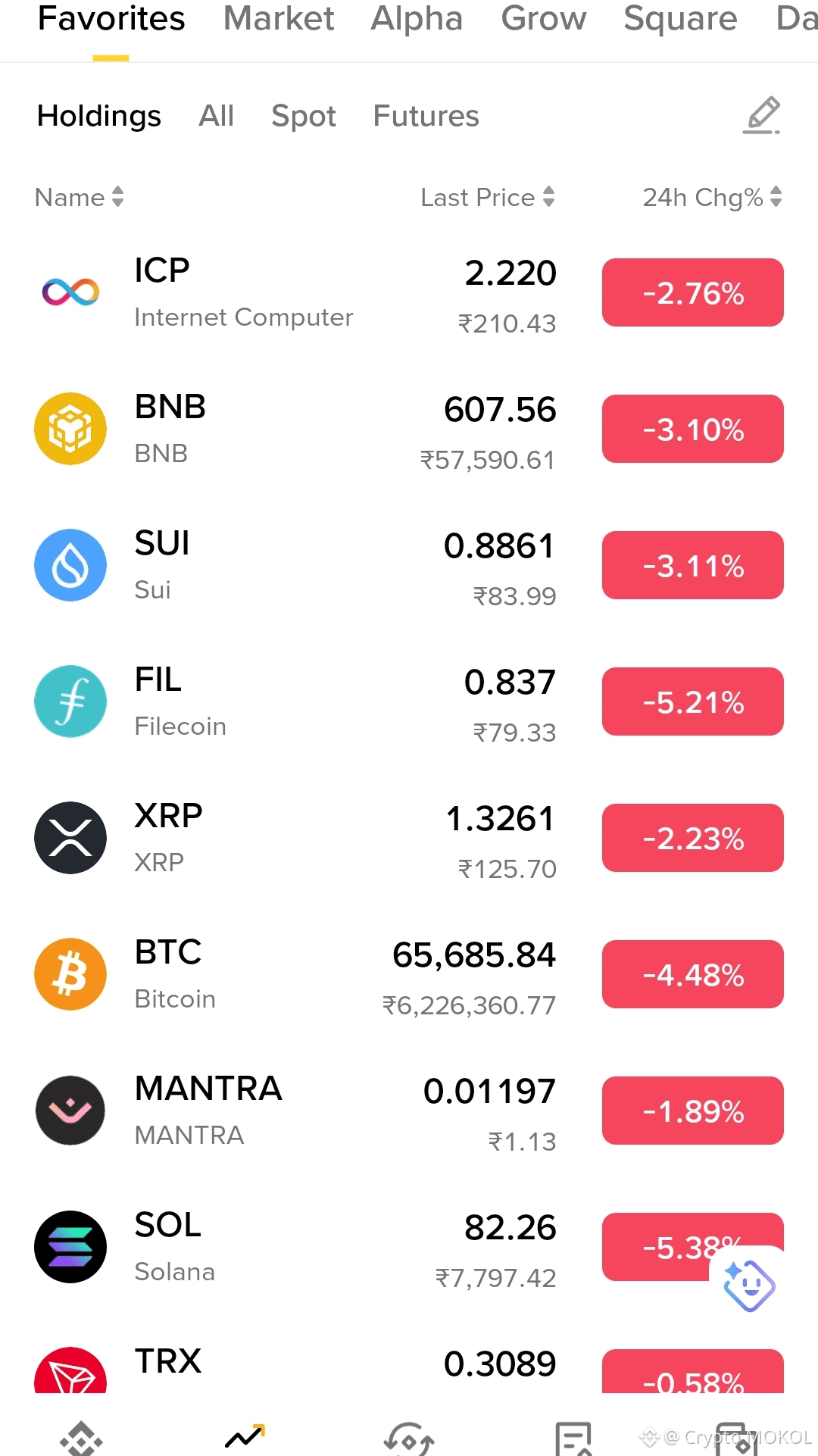Select the All favorites filter

click(217, 116)
